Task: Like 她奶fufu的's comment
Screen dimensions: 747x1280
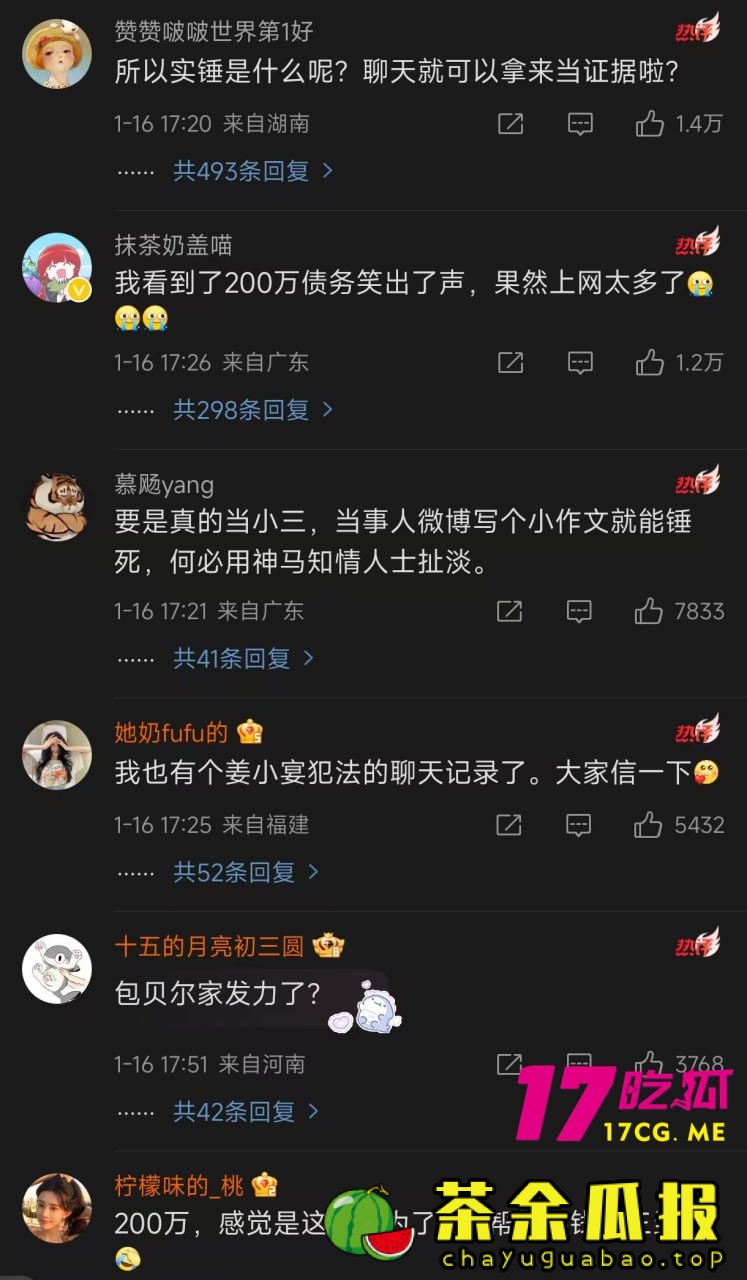Action: [648, 825]
